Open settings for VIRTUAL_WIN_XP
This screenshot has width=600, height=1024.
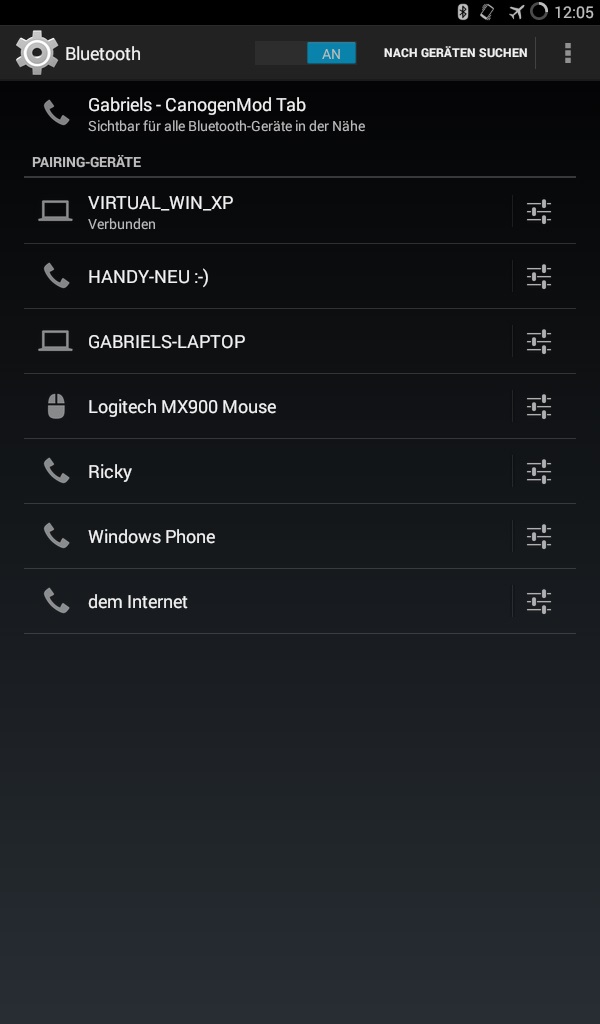point(539,211)
